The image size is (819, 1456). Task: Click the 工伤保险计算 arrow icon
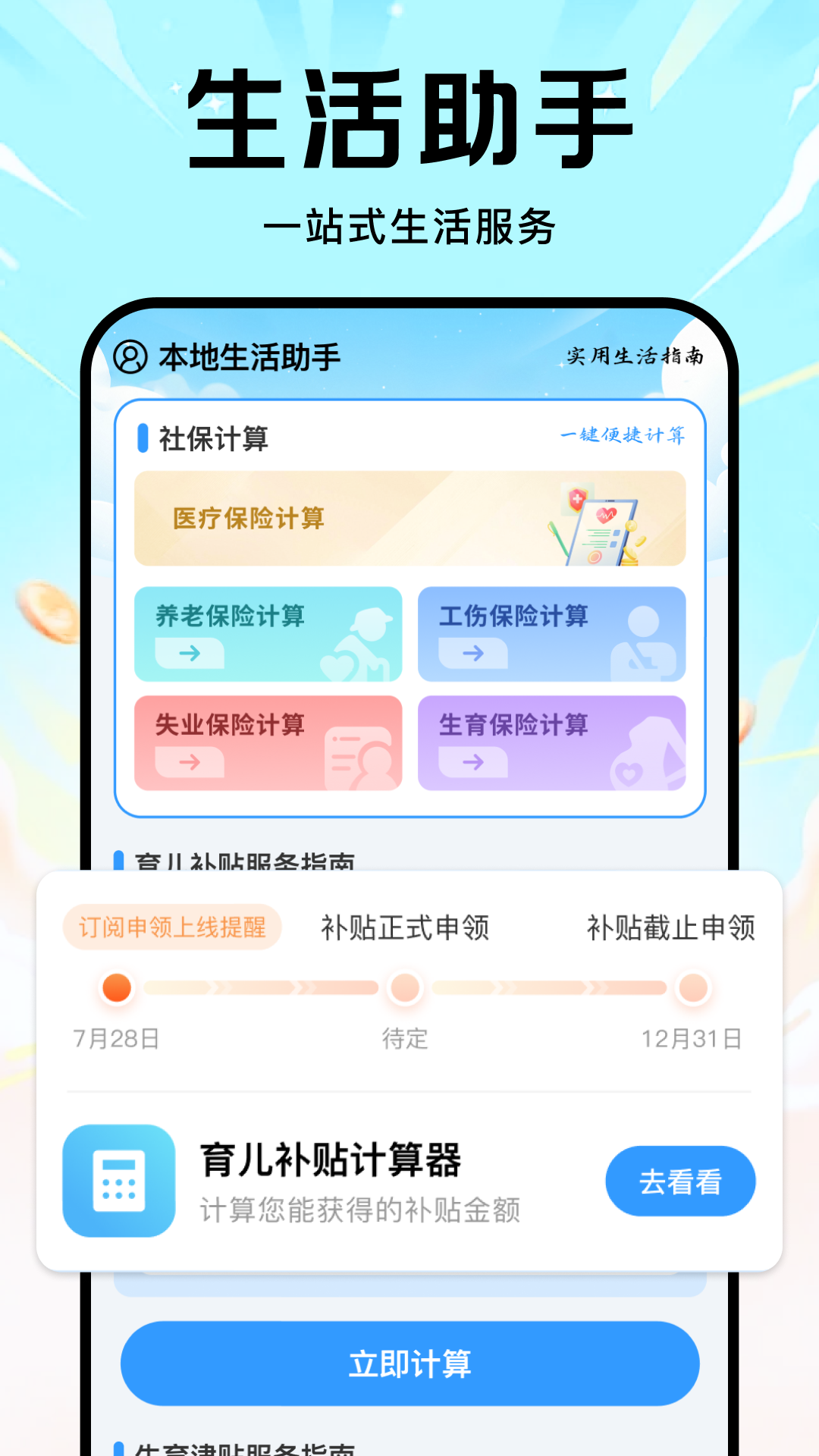(474, 654)
